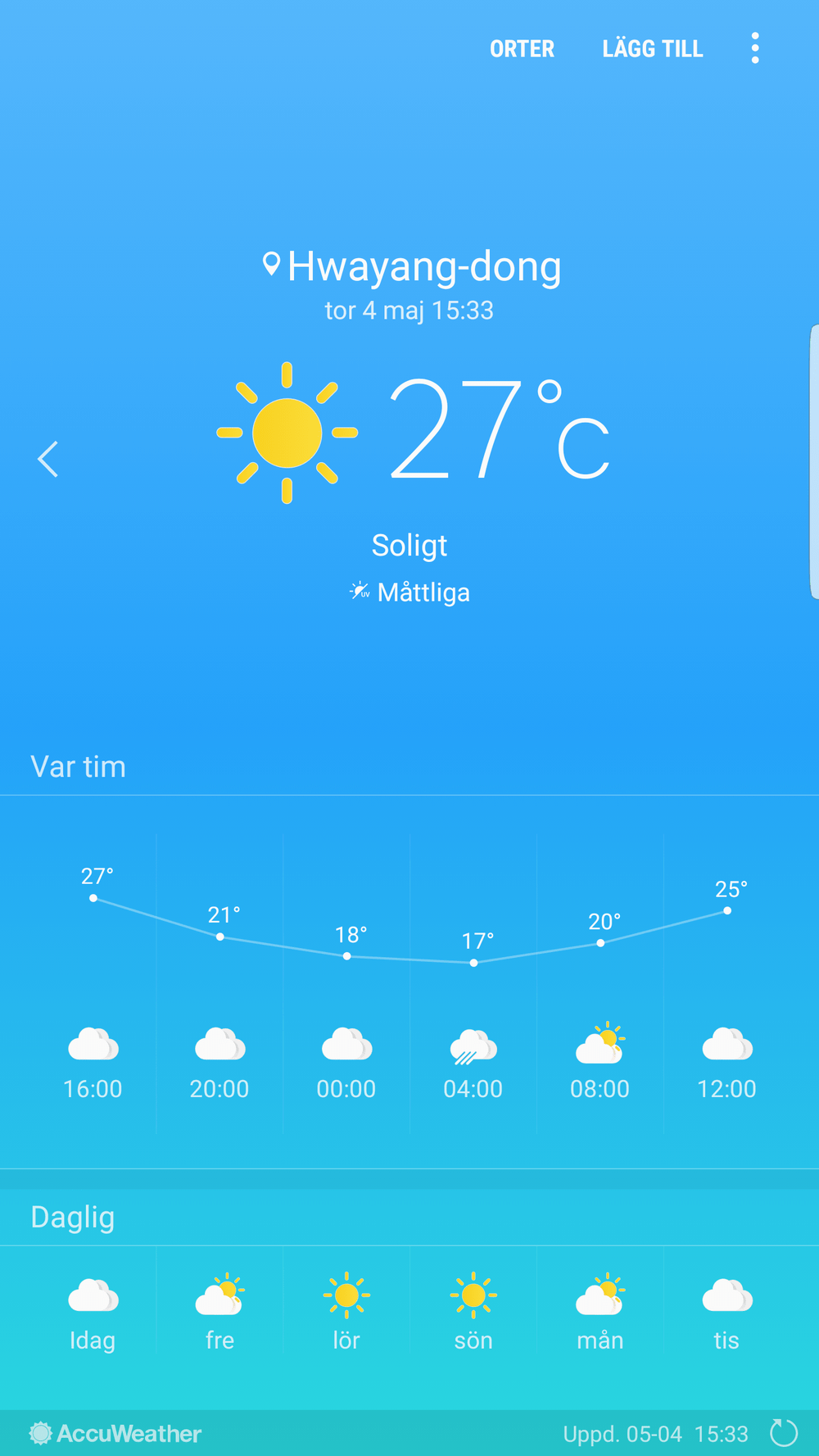819x1456 pixels.
Task: Select the rain cloud icon at 04:00
Action: [x=473, y=1046]
